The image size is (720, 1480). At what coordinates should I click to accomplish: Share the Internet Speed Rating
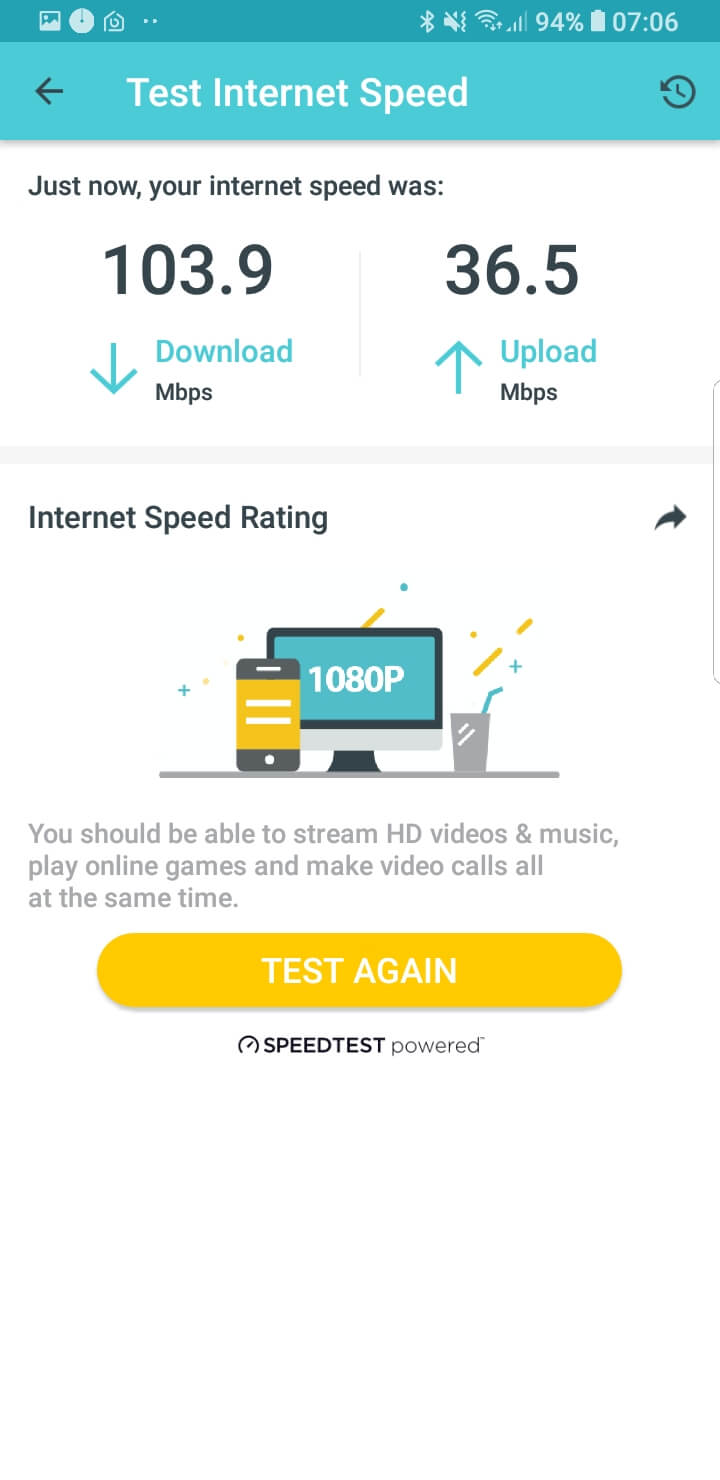coord(670,517)
